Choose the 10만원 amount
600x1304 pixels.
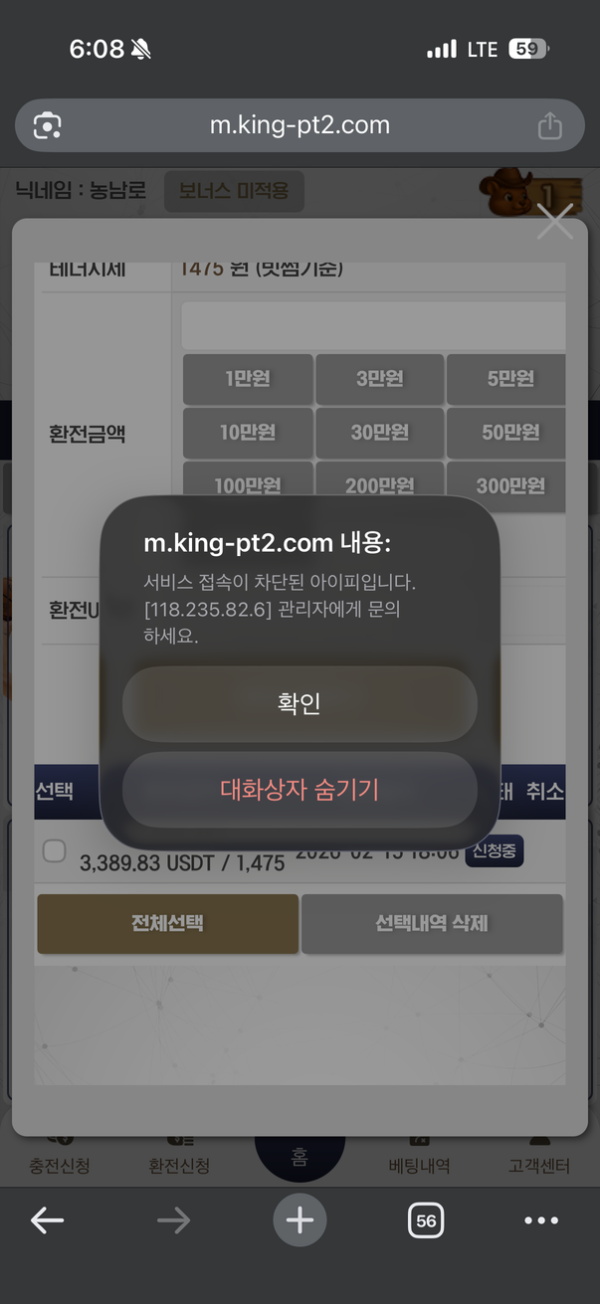pos(248,433)
